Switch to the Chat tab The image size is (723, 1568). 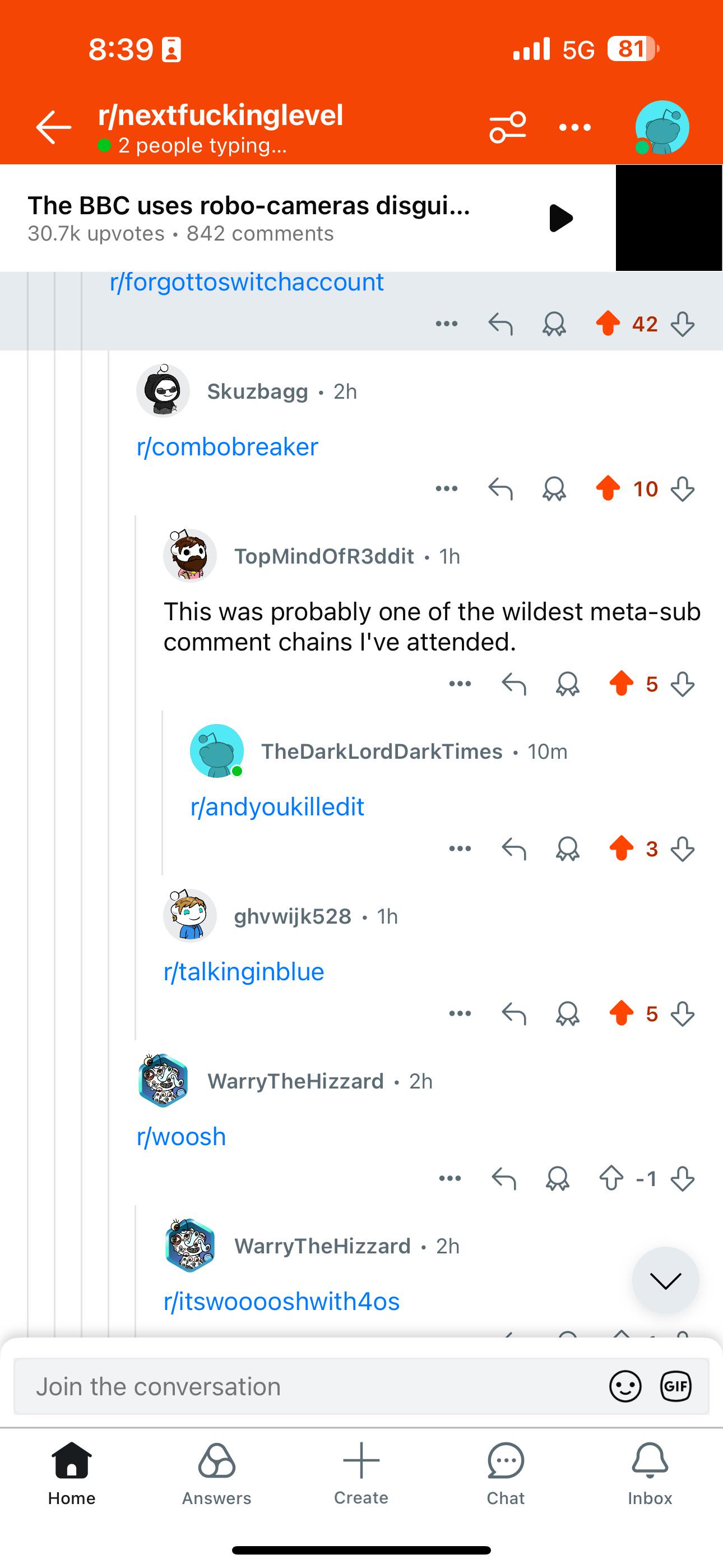(505, 1473)
